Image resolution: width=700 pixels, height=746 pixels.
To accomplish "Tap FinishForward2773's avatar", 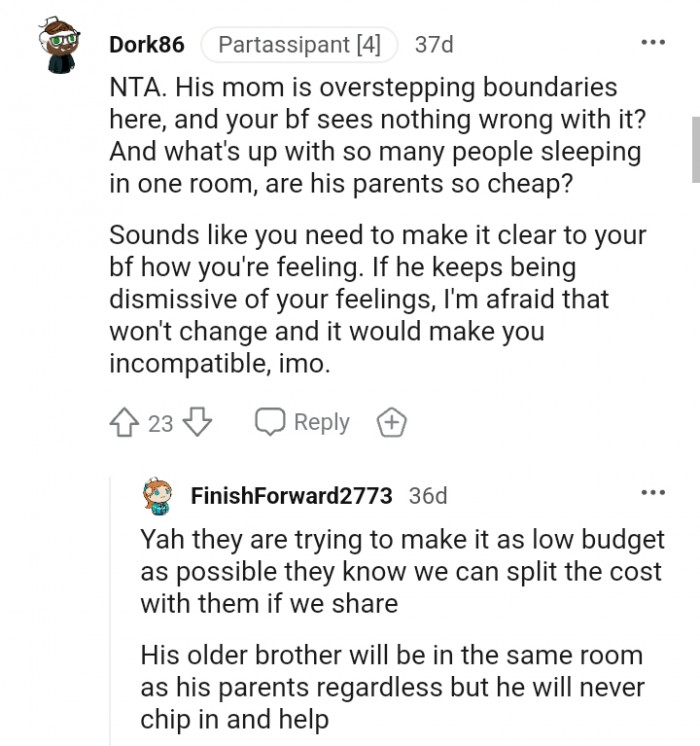I will (158, 495).
